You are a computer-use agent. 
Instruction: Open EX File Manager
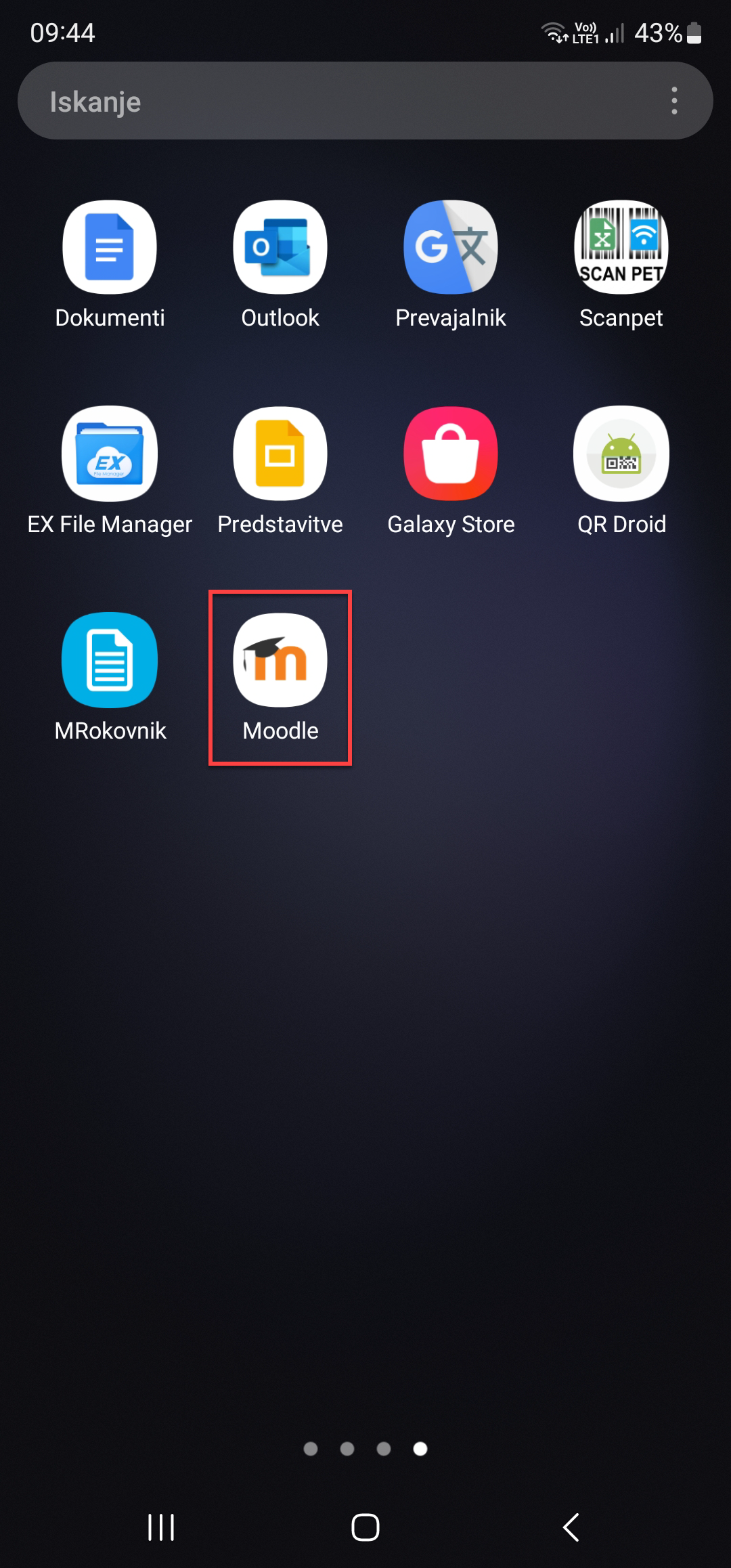pyautogui.click(x=110, y=454)
